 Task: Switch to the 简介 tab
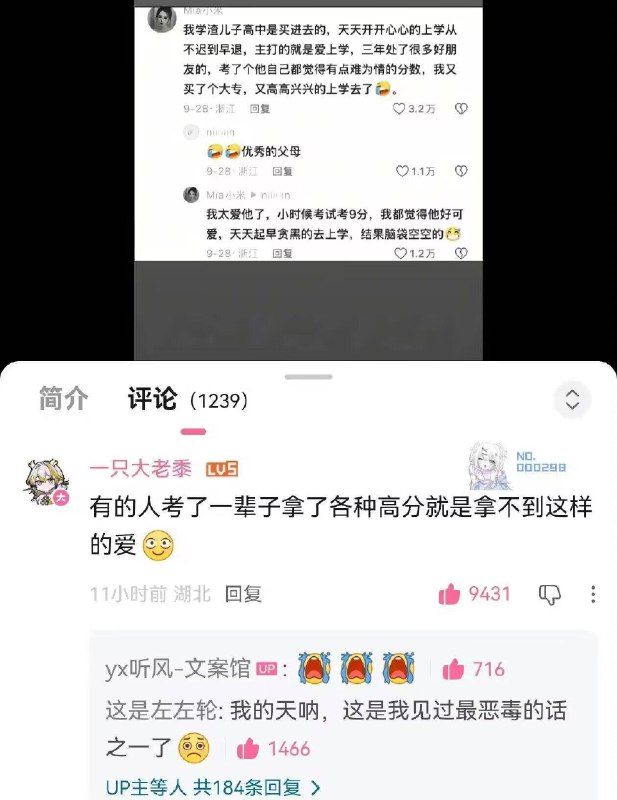tap(63, 399)
